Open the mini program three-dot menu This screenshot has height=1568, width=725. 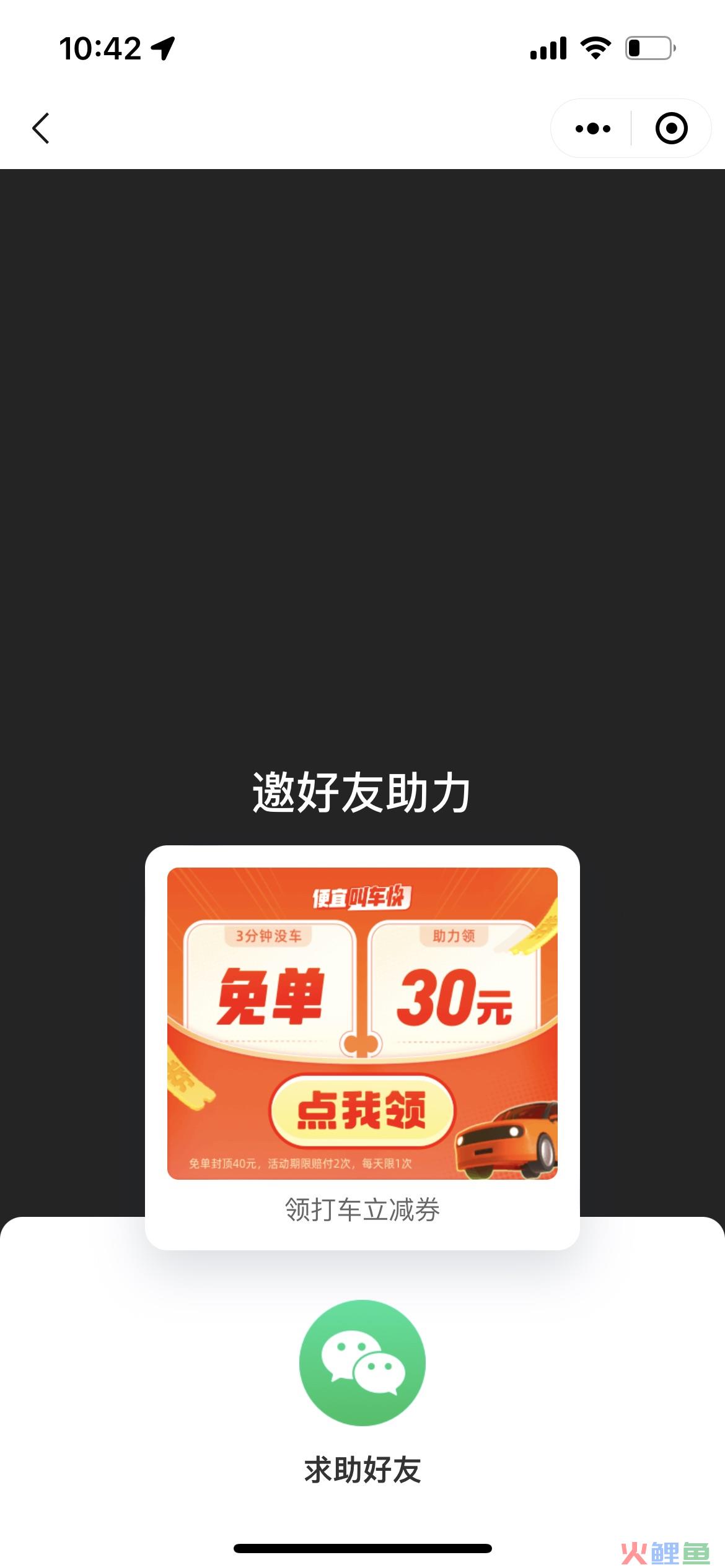click(x=592, y=128)
